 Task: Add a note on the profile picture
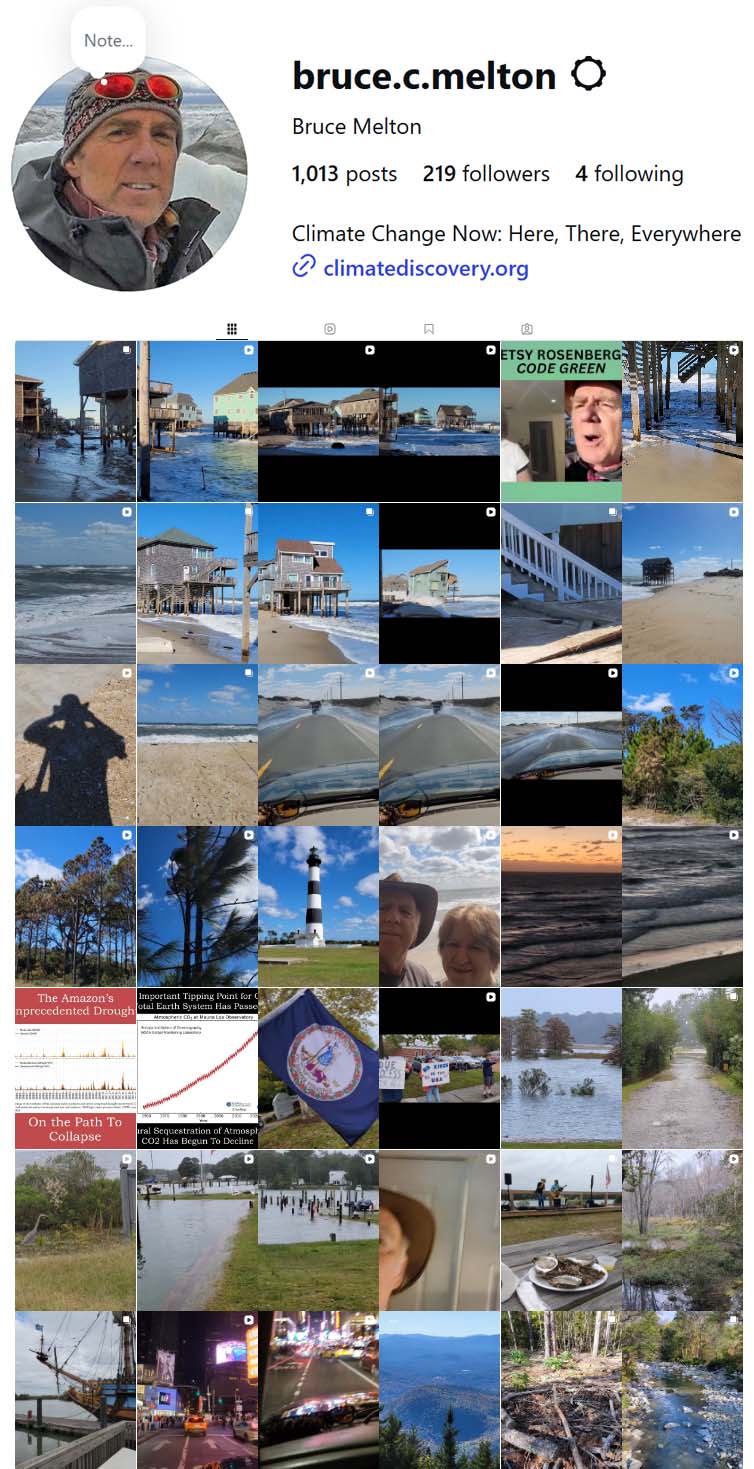point(108,41)
